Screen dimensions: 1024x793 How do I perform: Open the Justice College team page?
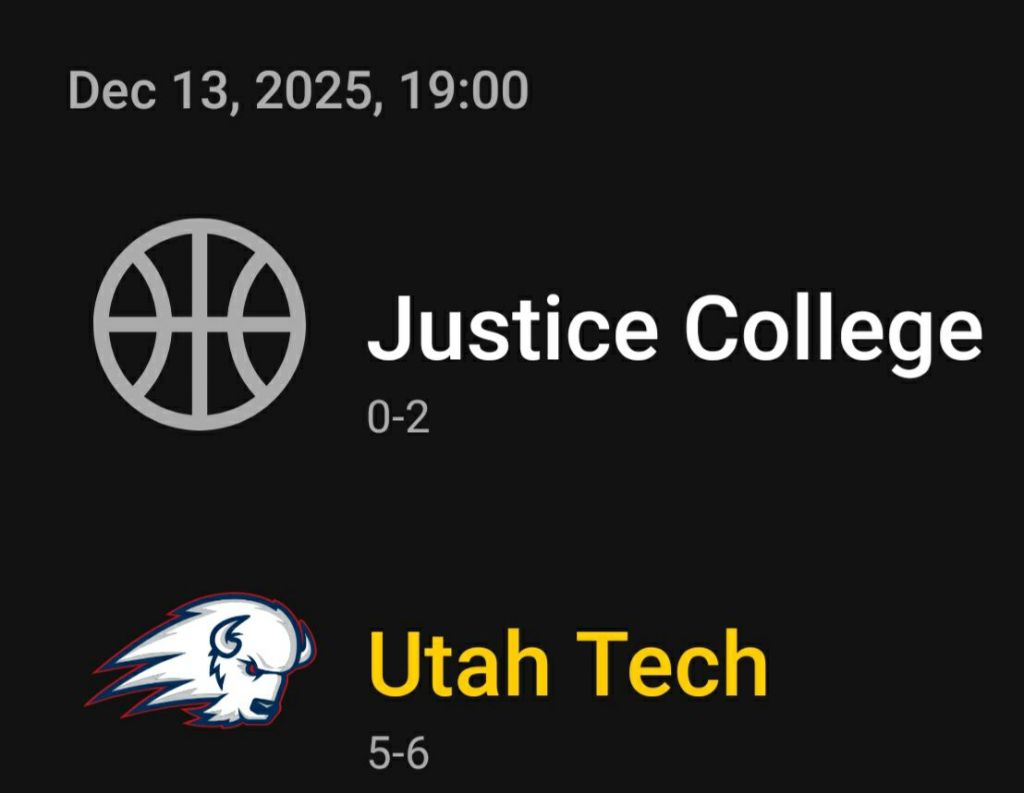point(674,330)
